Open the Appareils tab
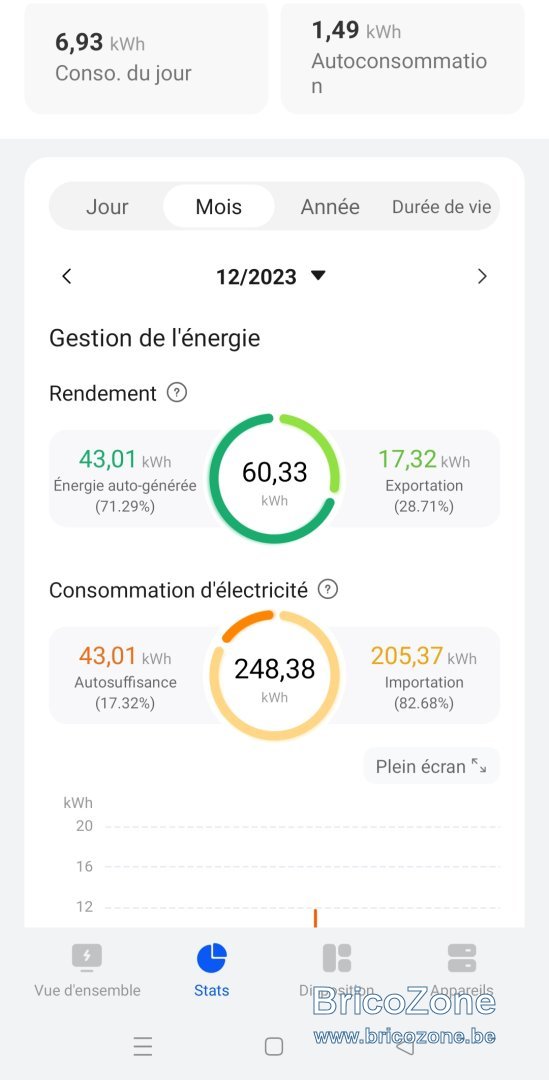Viewport: 549px width, 1080px height. click(462, 971)
